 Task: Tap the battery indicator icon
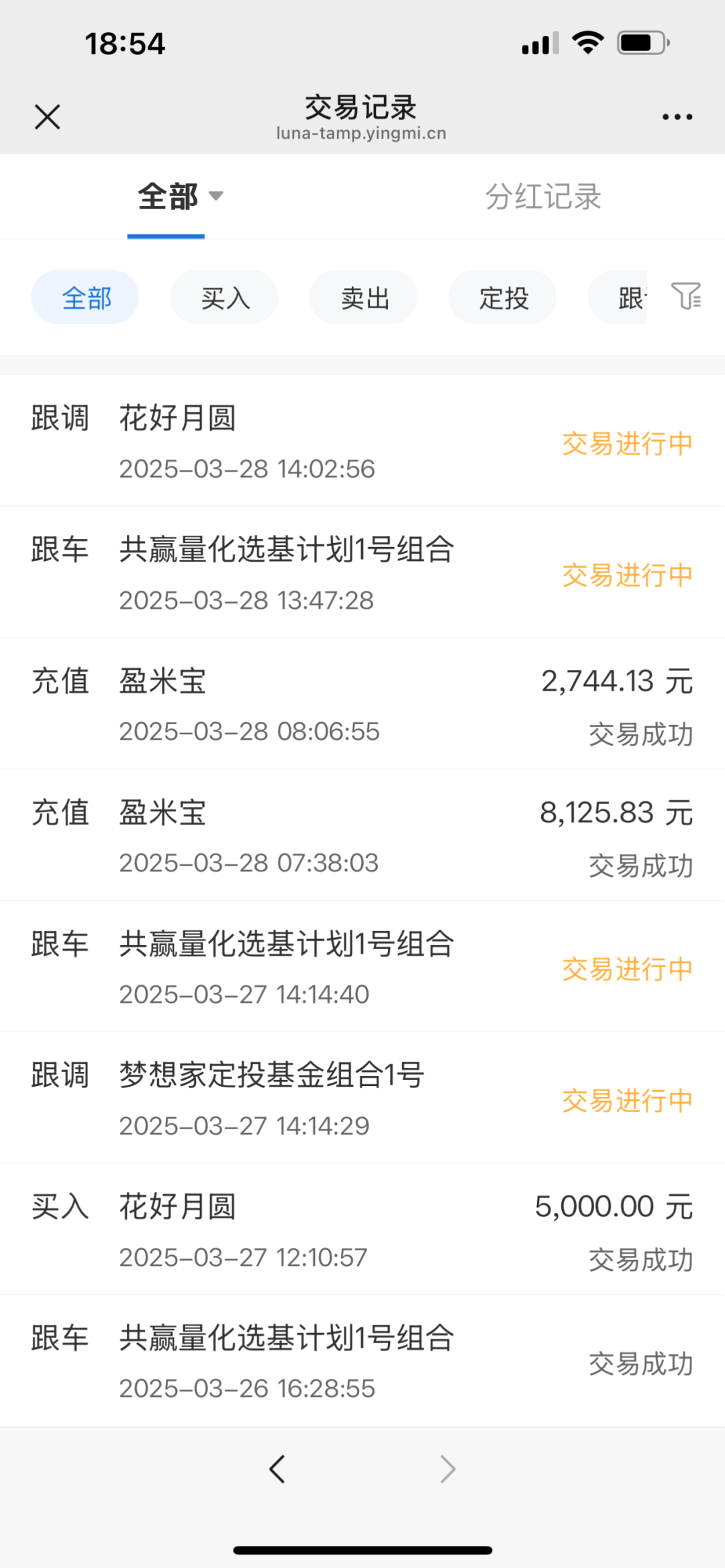click(641, 42)
